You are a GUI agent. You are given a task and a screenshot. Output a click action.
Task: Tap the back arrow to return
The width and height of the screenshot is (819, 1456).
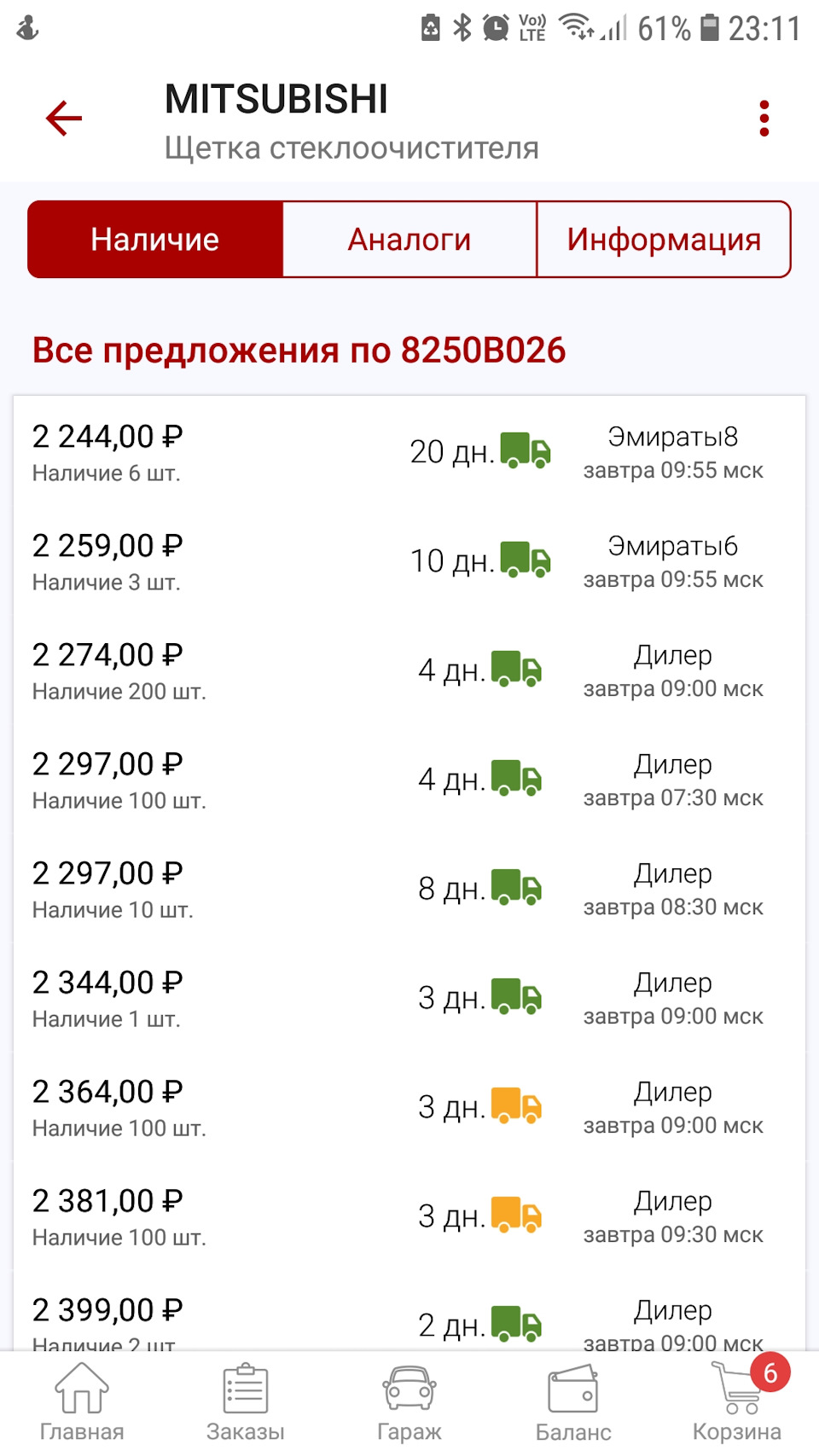(x=61, y=118)
